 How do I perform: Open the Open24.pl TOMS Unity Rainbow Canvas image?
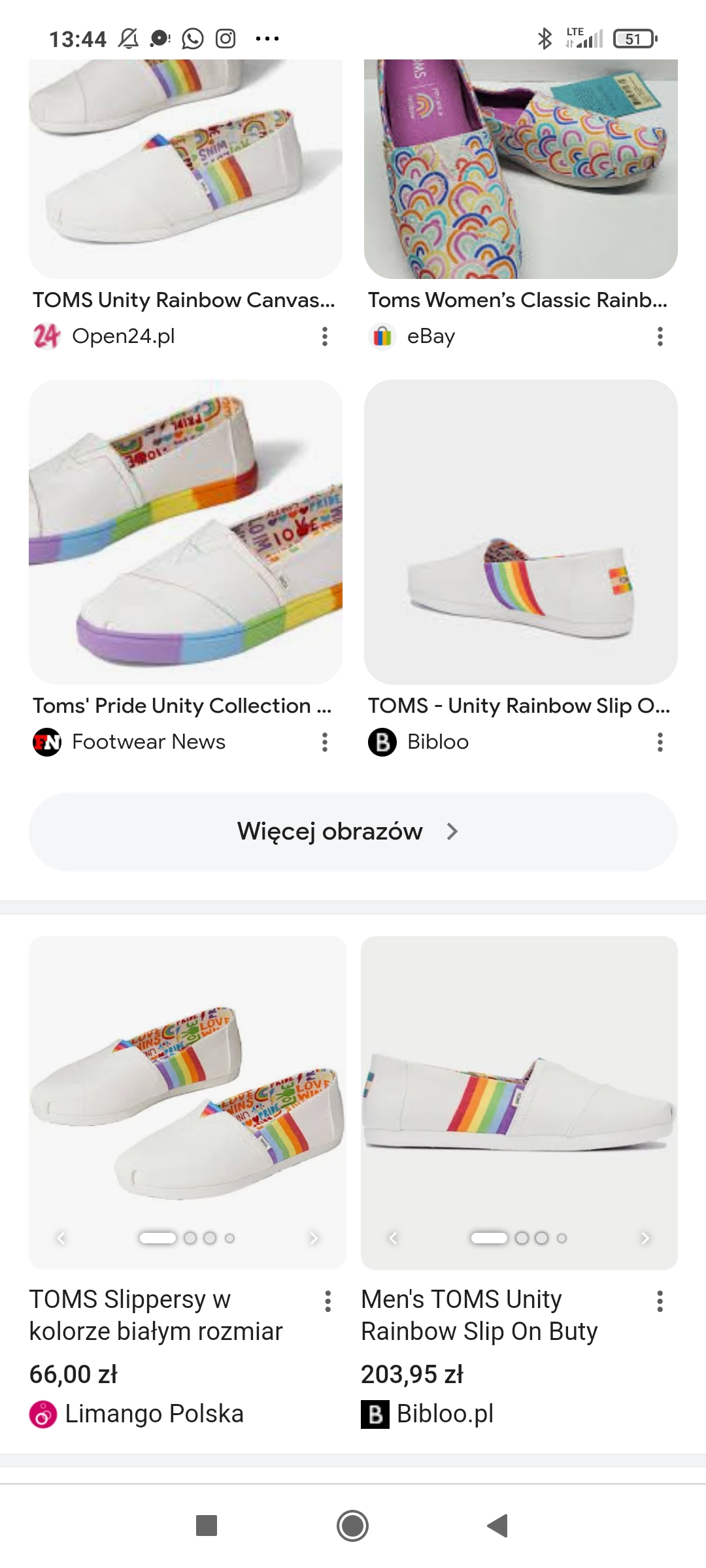coord(186,169)
